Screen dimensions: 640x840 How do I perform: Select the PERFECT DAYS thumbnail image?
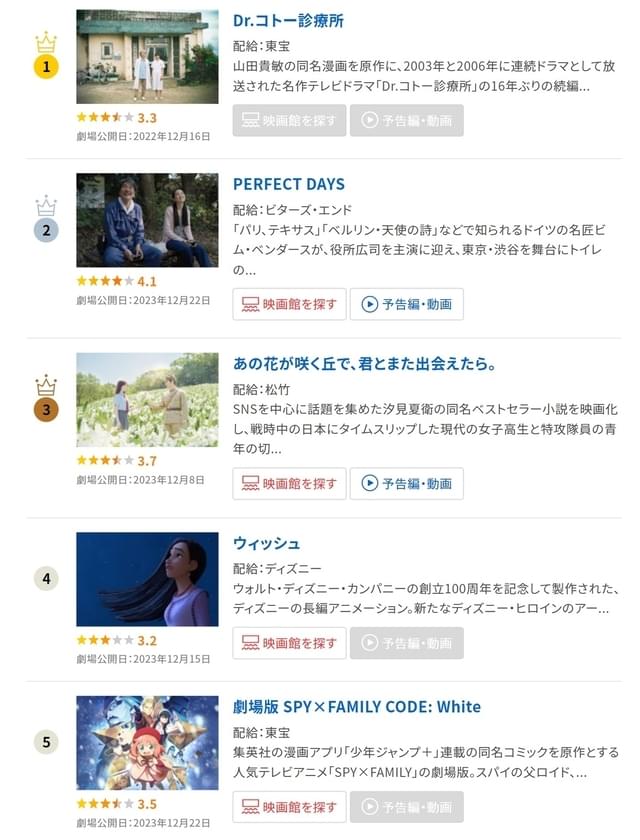(147, 220)
